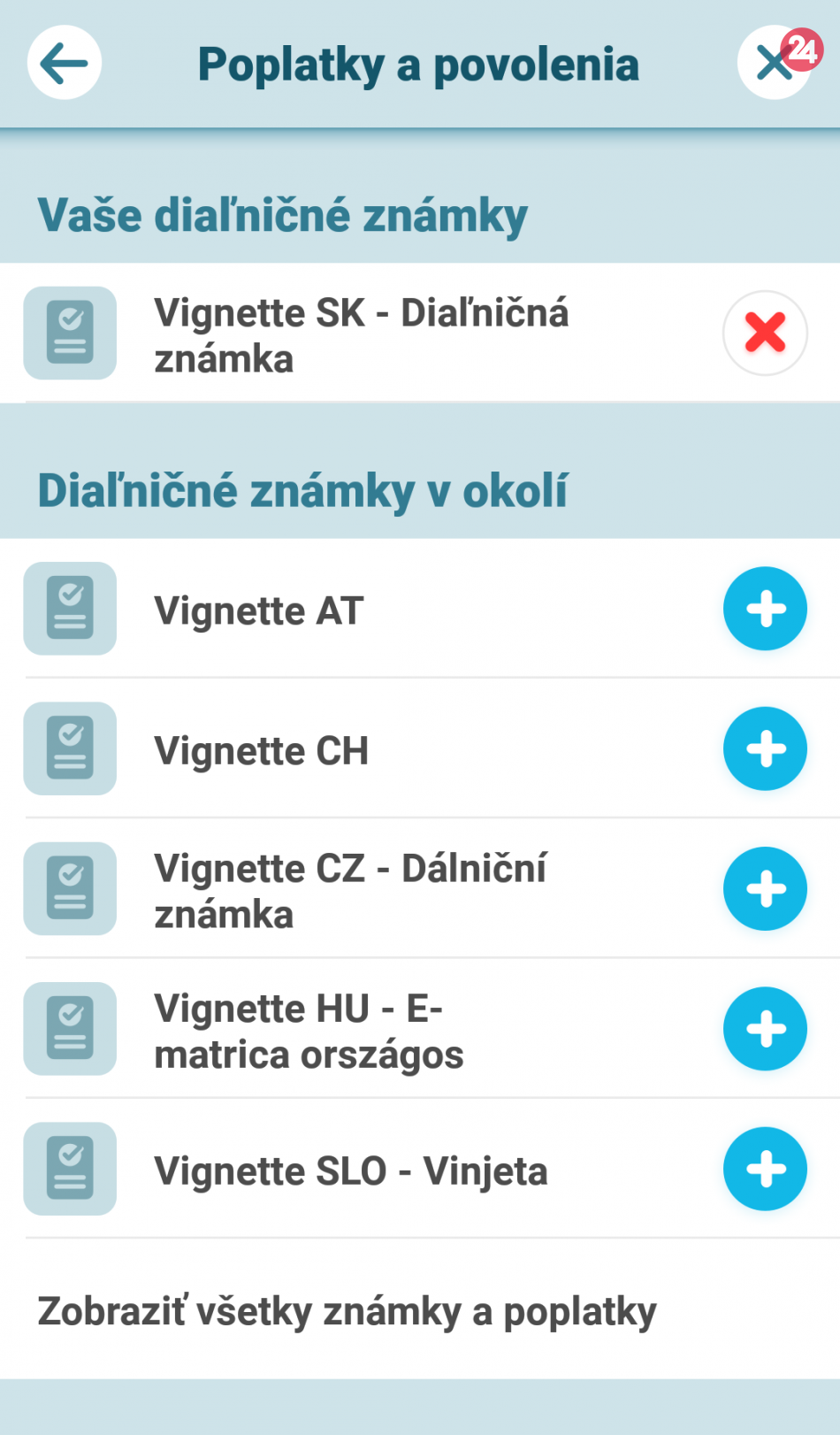The height and width of the screenshot is (1435, 840).
Task: Add Vignette CZ - Dálniční známka
Action: (x=765, y=889)
